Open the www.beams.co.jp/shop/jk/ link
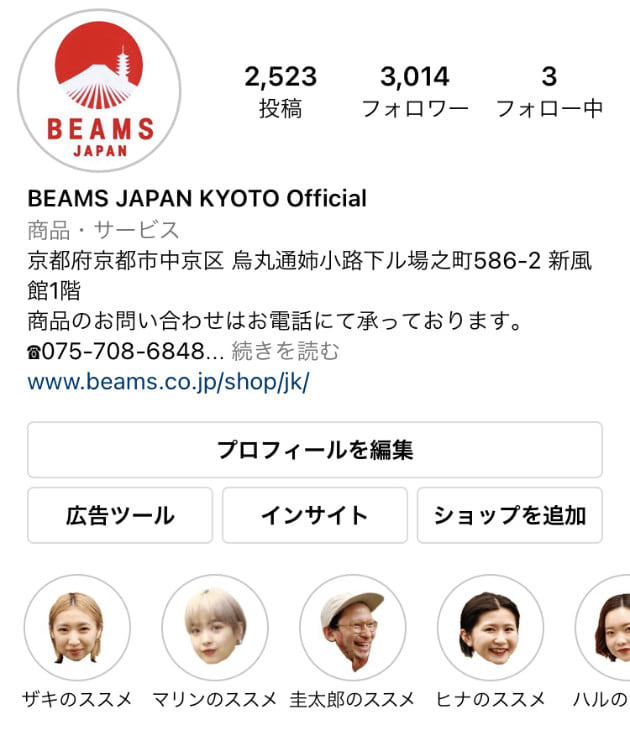The image size is (630, 746). (168, 381)
